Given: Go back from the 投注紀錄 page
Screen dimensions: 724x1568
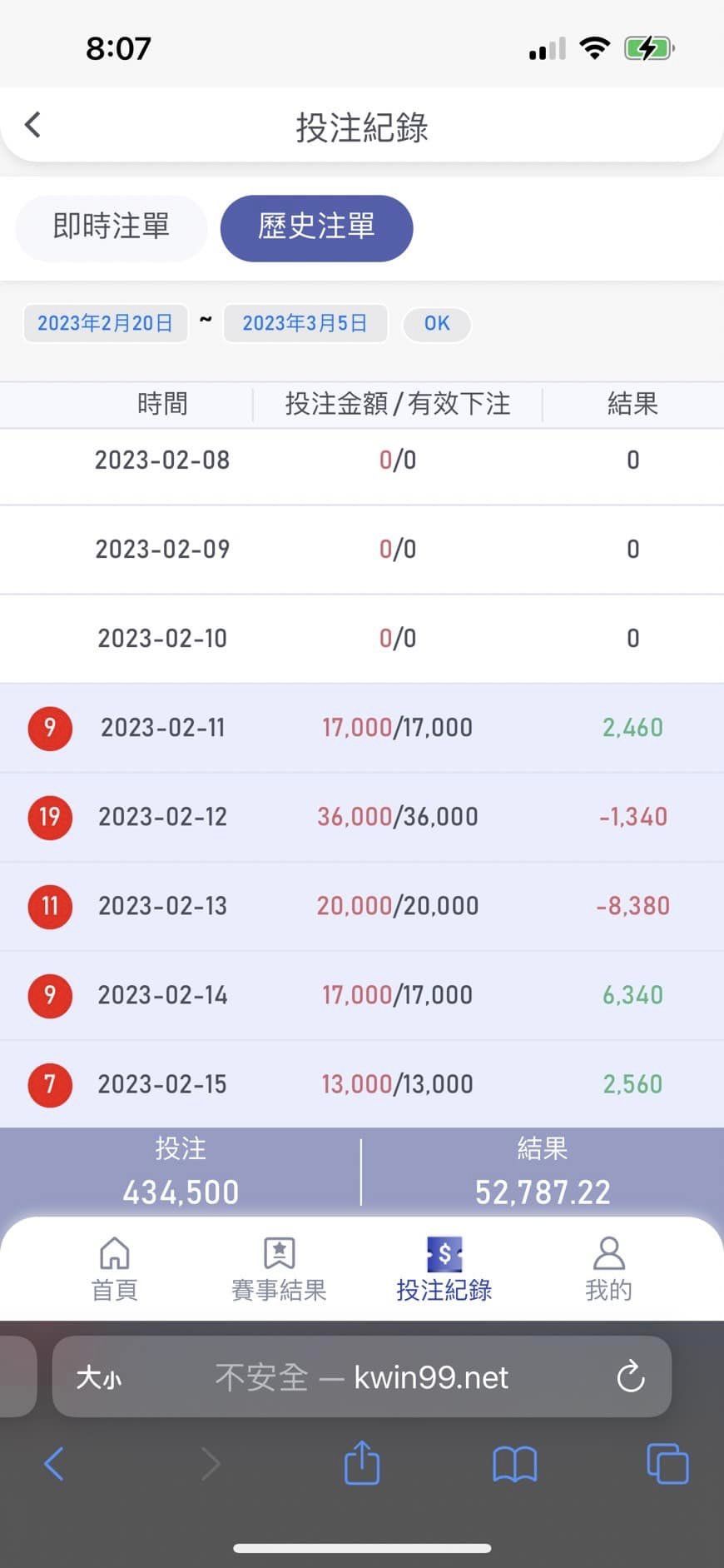Looking at the screenshot, I should [33, 126].
